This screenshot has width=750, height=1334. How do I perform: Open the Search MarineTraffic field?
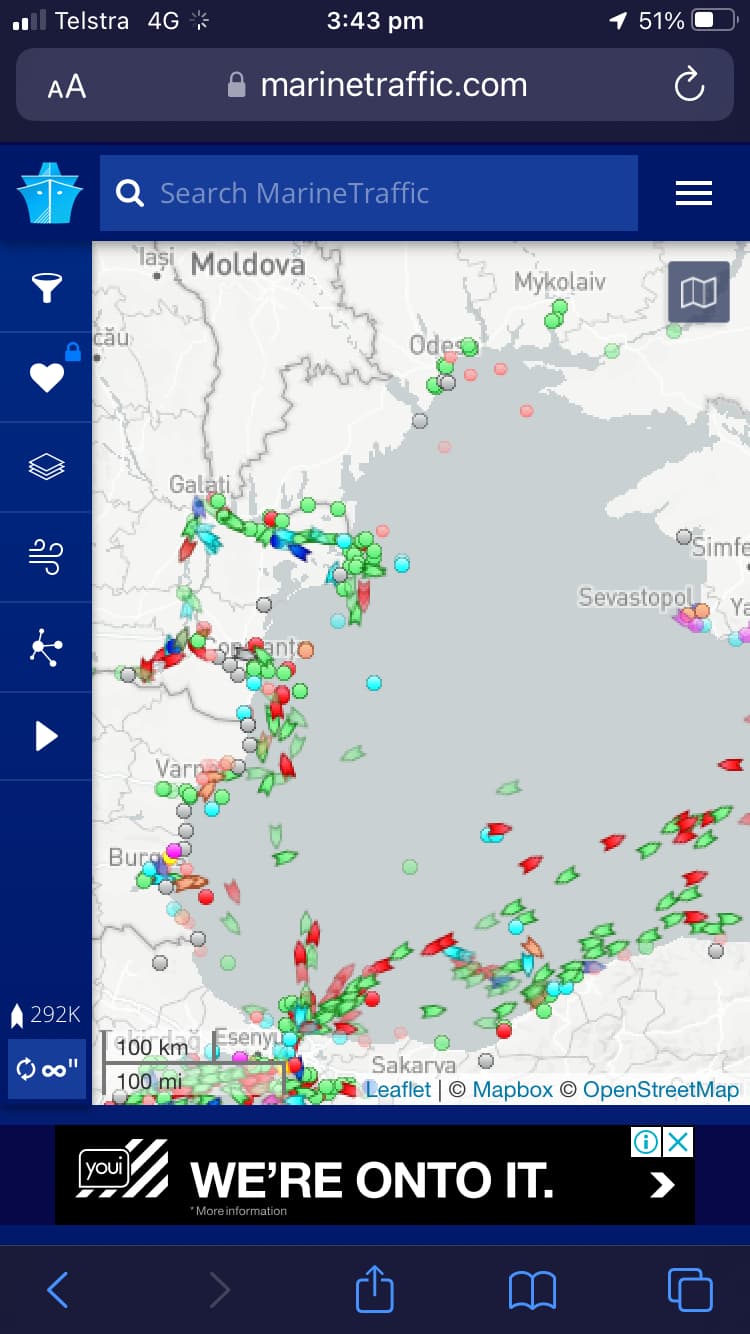click(x=368, y=193)
